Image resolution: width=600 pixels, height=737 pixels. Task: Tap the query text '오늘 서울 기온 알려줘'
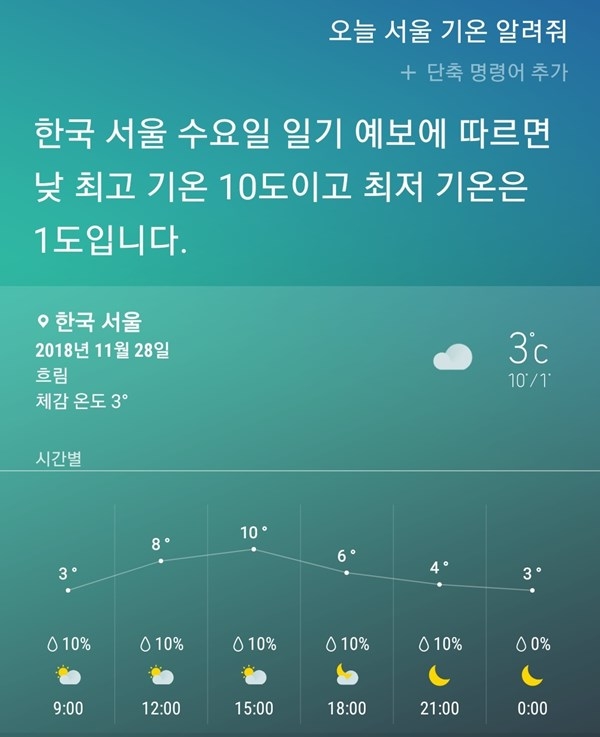tap(448, 31)
